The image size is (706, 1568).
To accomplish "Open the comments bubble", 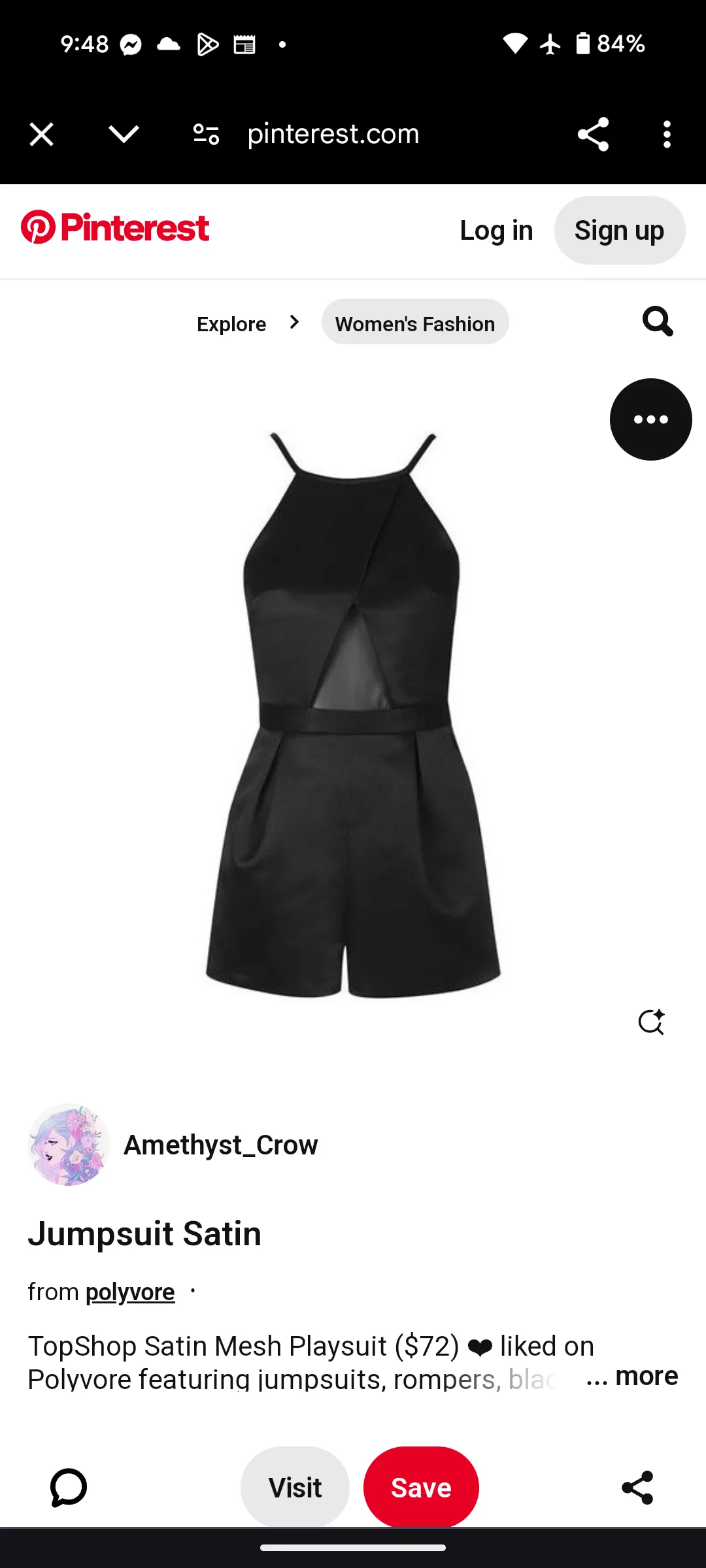I will point(69,1488).
